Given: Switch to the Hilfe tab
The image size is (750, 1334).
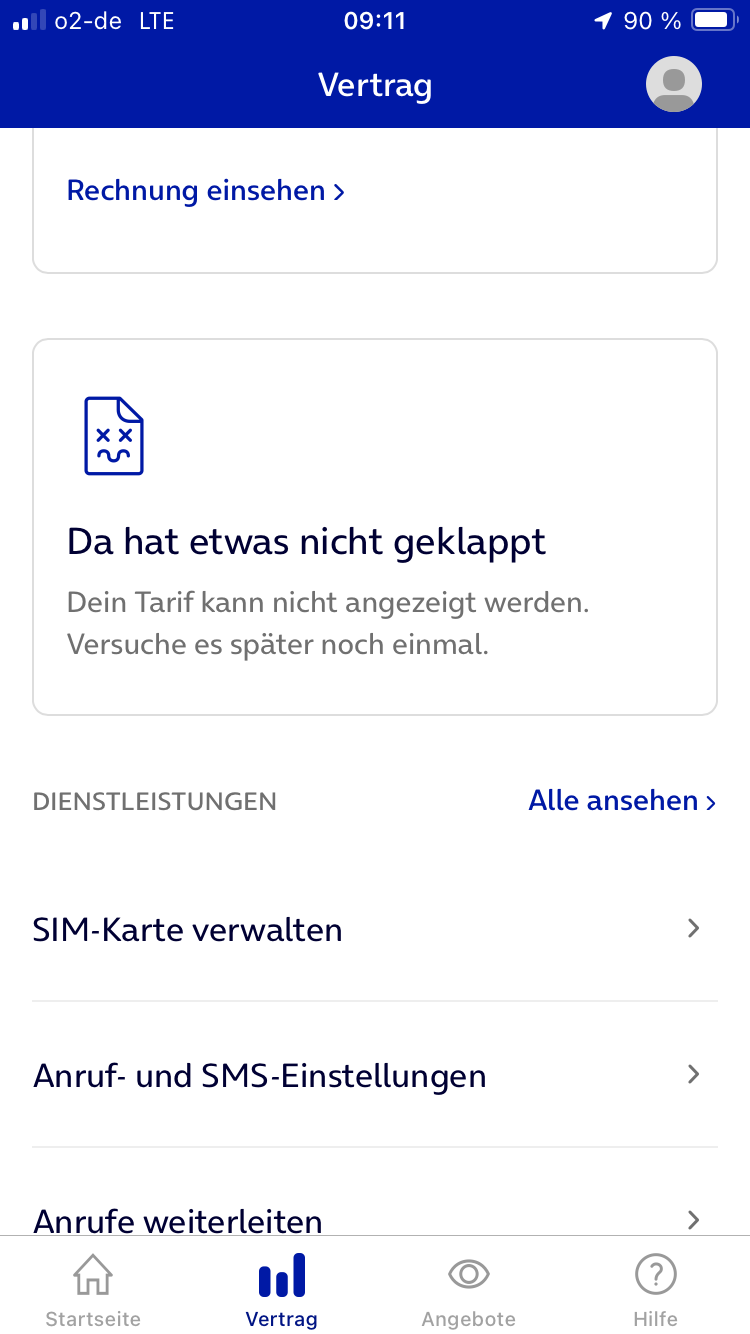Looking at the screenshot, I should point(656,1290).
